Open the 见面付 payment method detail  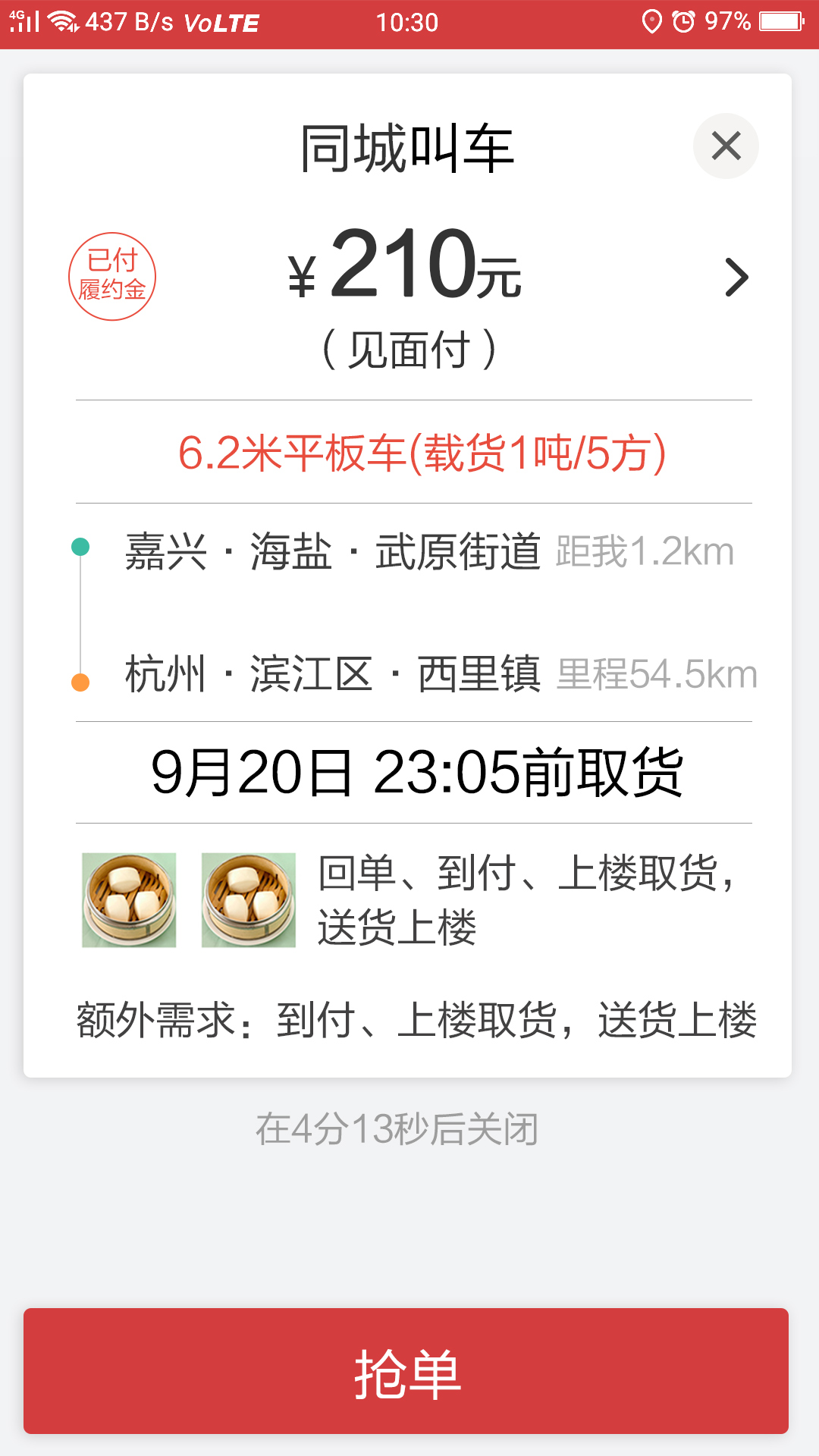(409, 350)
